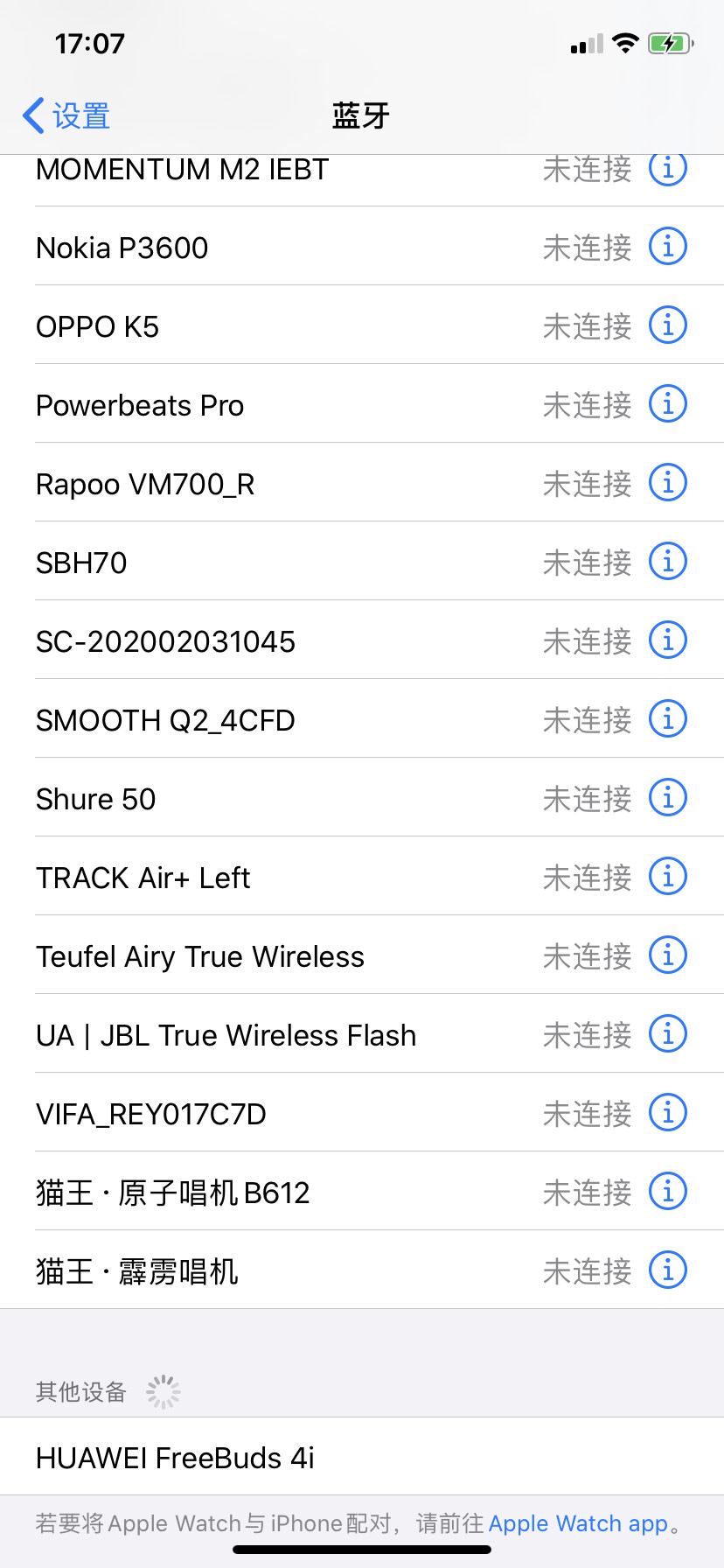Open info for Teufel Airy True Wireless
The width and height of the screenshot is (724, 1568).
click(667, 955)
